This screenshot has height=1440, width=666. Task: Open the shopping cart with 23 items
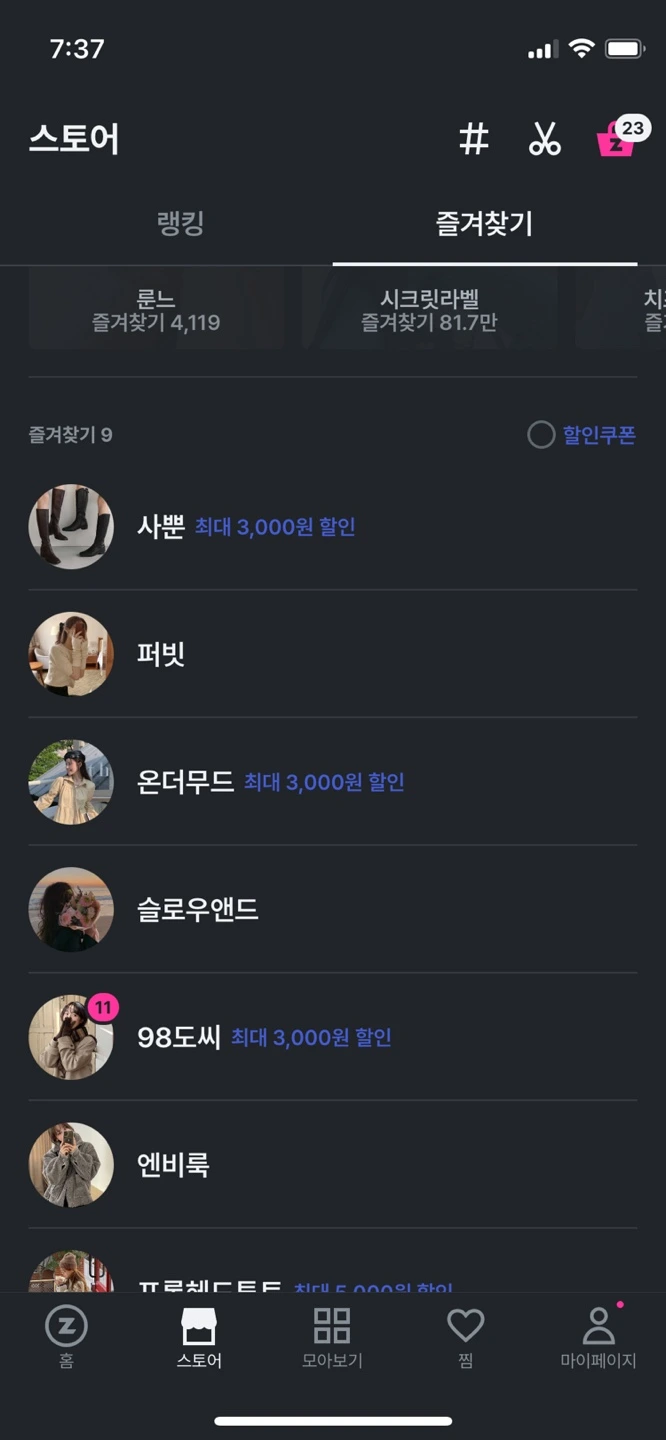click(x=617, y=139)
